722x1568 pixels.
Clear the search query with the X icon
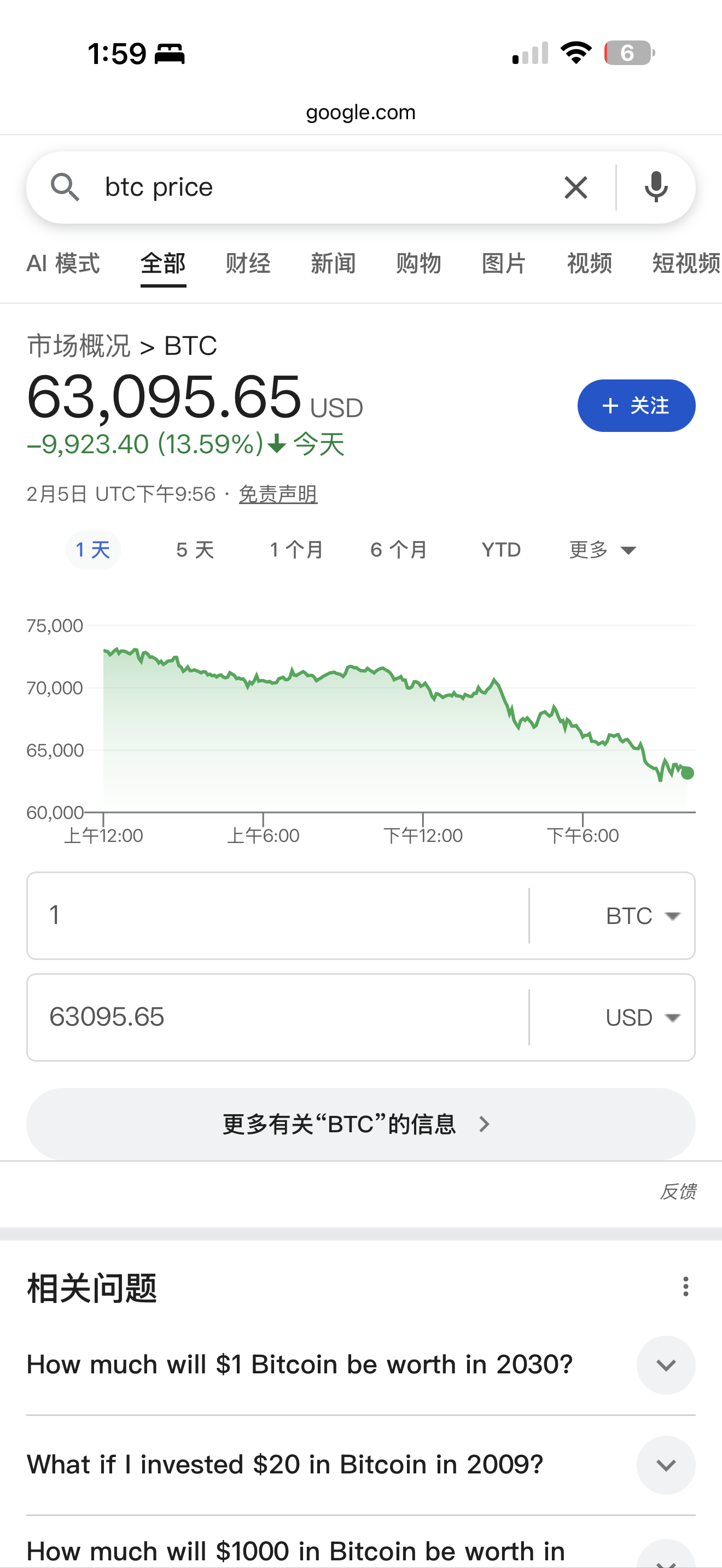click(x=575, y=188)
